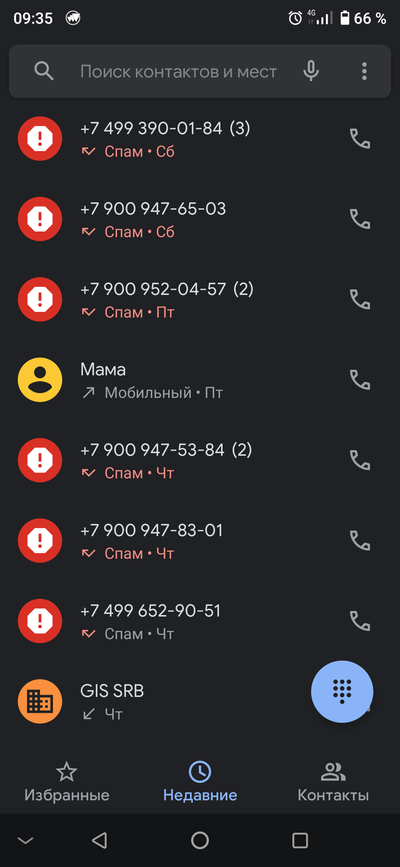Call Мама with the phone icon

360,380
